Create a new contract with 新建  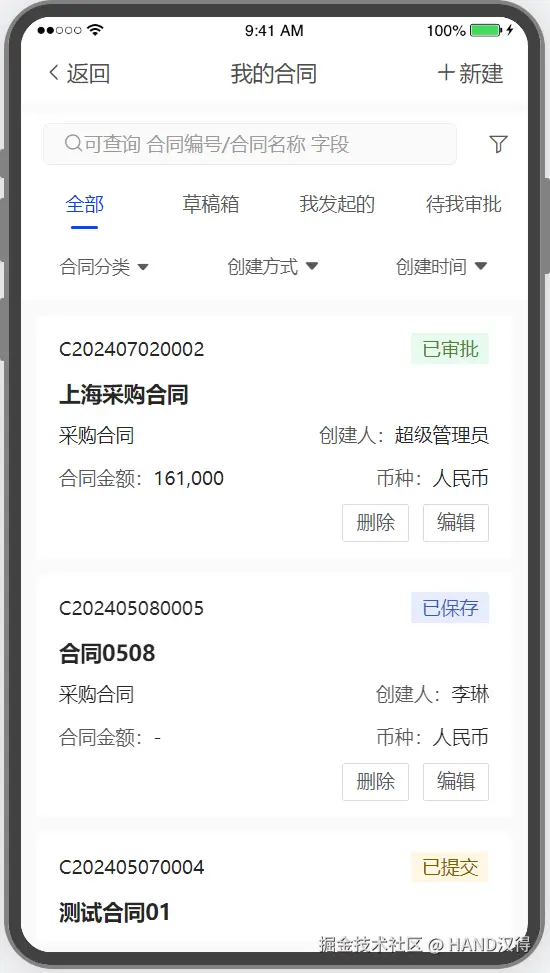[470, 73]
